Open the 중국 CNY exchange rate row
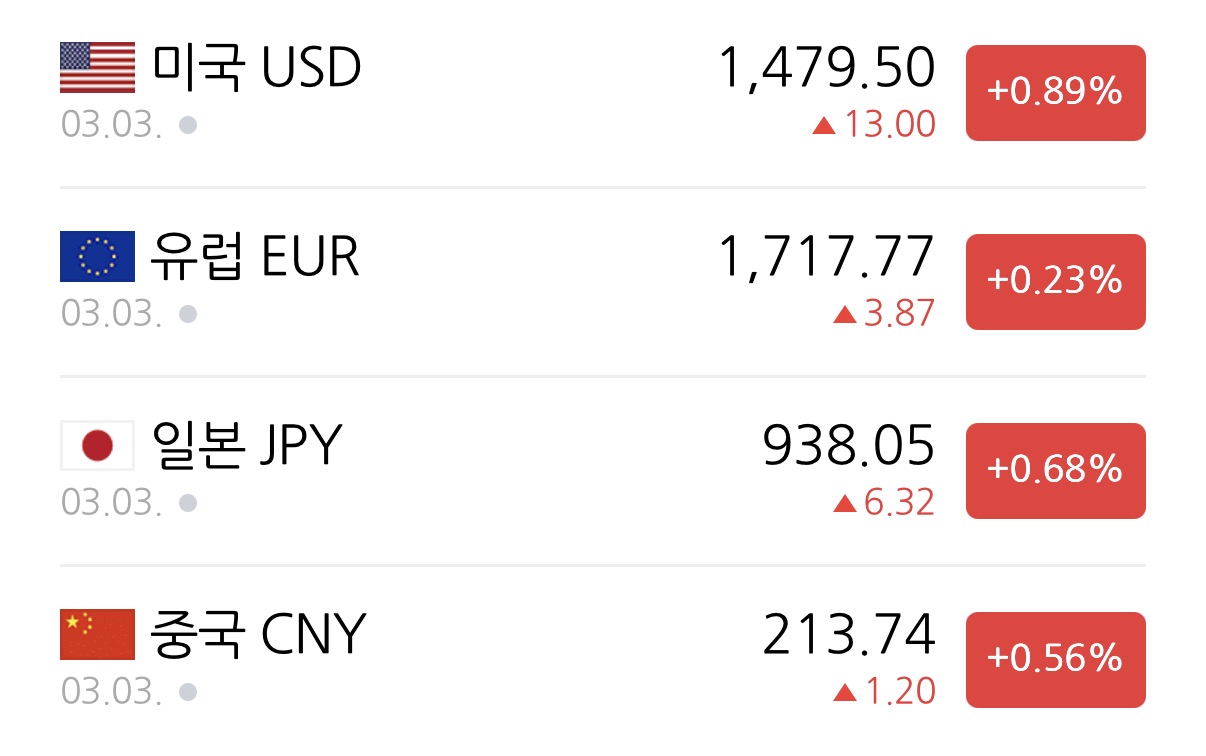This screenshot has height=756, width=1206. click(x=603, y=660)
